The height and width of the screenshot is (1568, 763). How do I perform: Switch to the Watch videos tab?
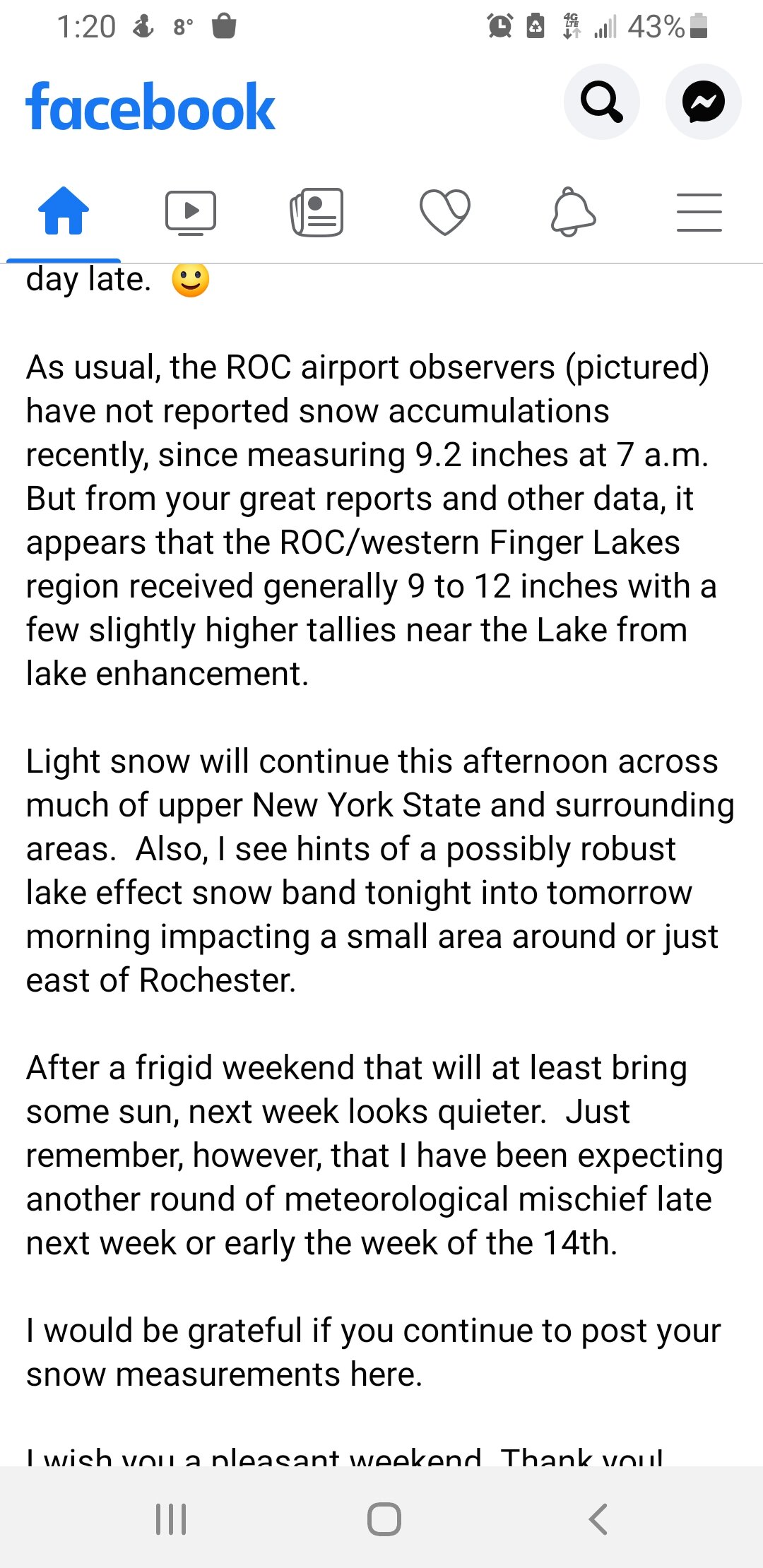pos(191,212)
